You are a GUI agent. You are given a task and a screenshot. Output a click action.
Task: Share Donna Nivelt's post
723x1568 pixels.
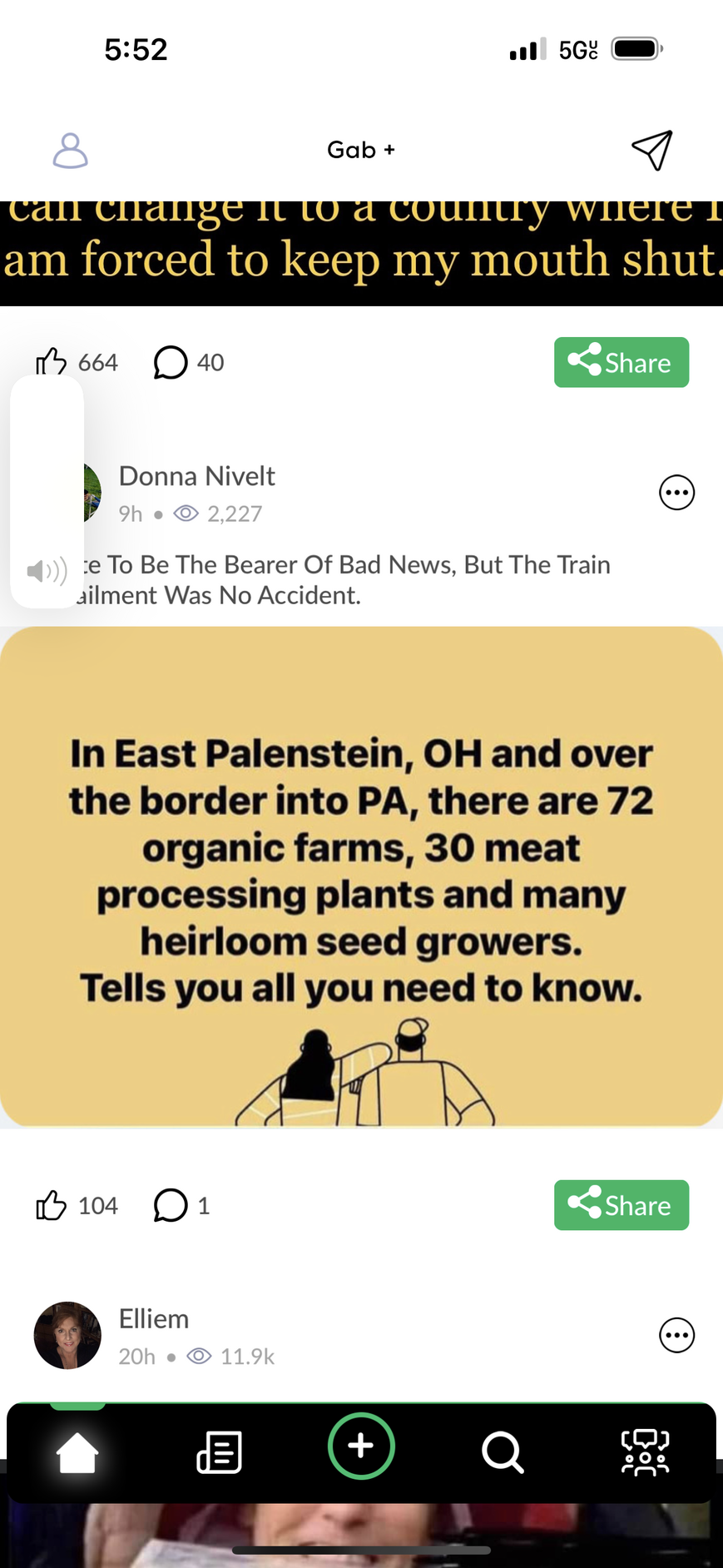621,1205
